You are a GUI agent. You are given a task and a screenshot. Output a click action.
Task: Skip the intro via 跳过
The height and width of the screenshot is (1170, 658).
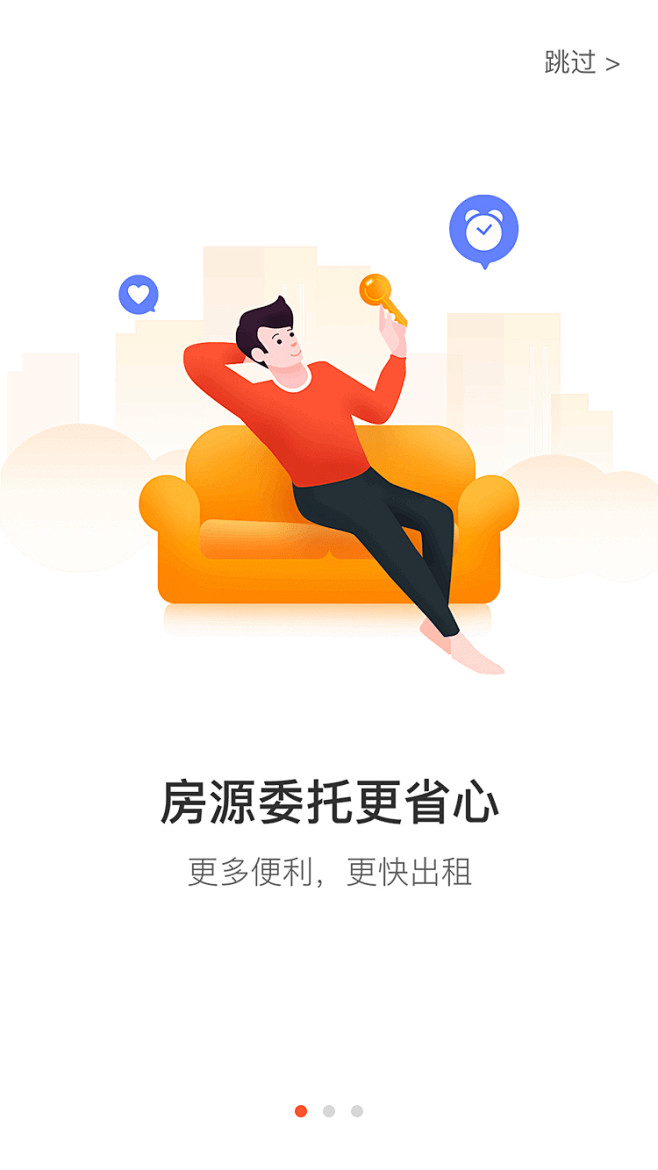coord(581,62)
